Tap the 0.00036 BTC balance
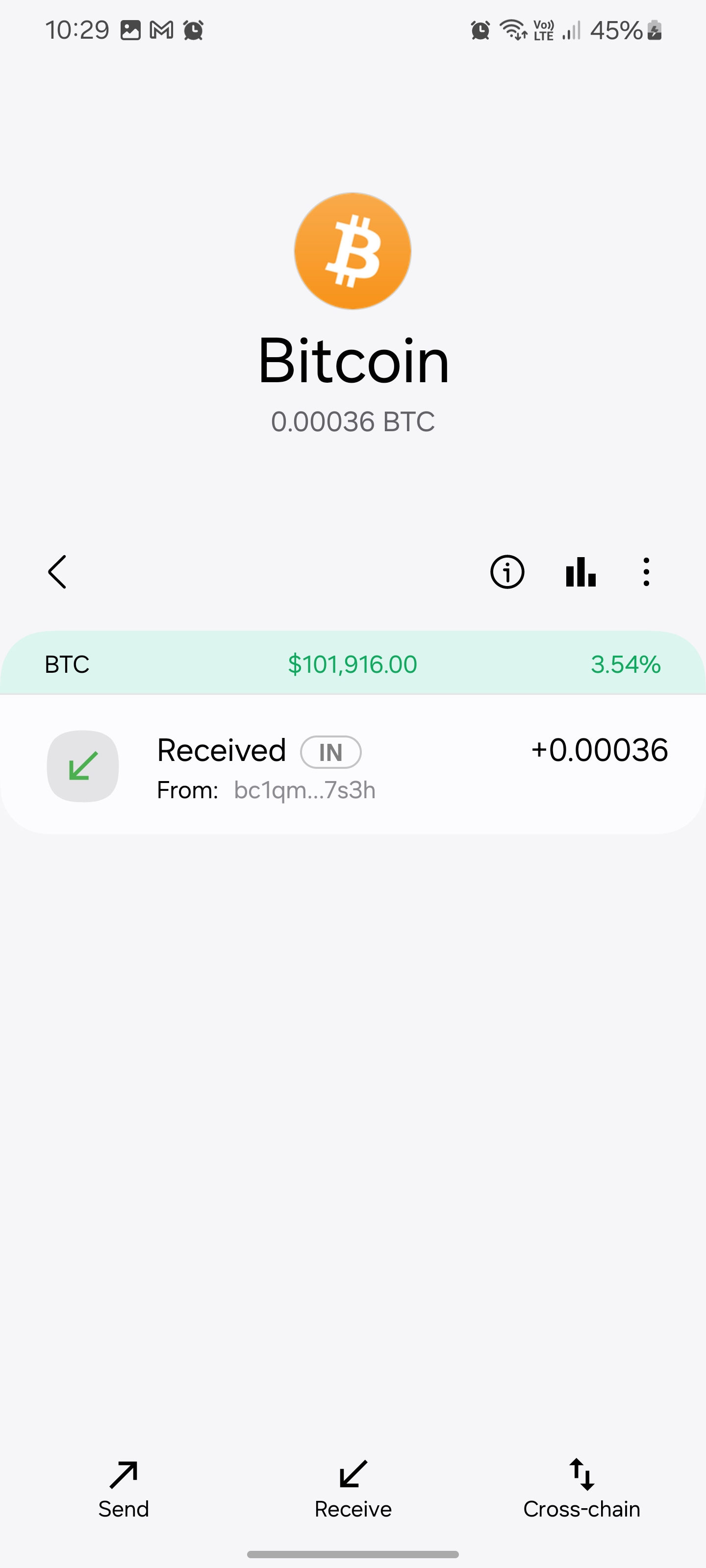The image size is (706, 1568). tap(353, 421)
